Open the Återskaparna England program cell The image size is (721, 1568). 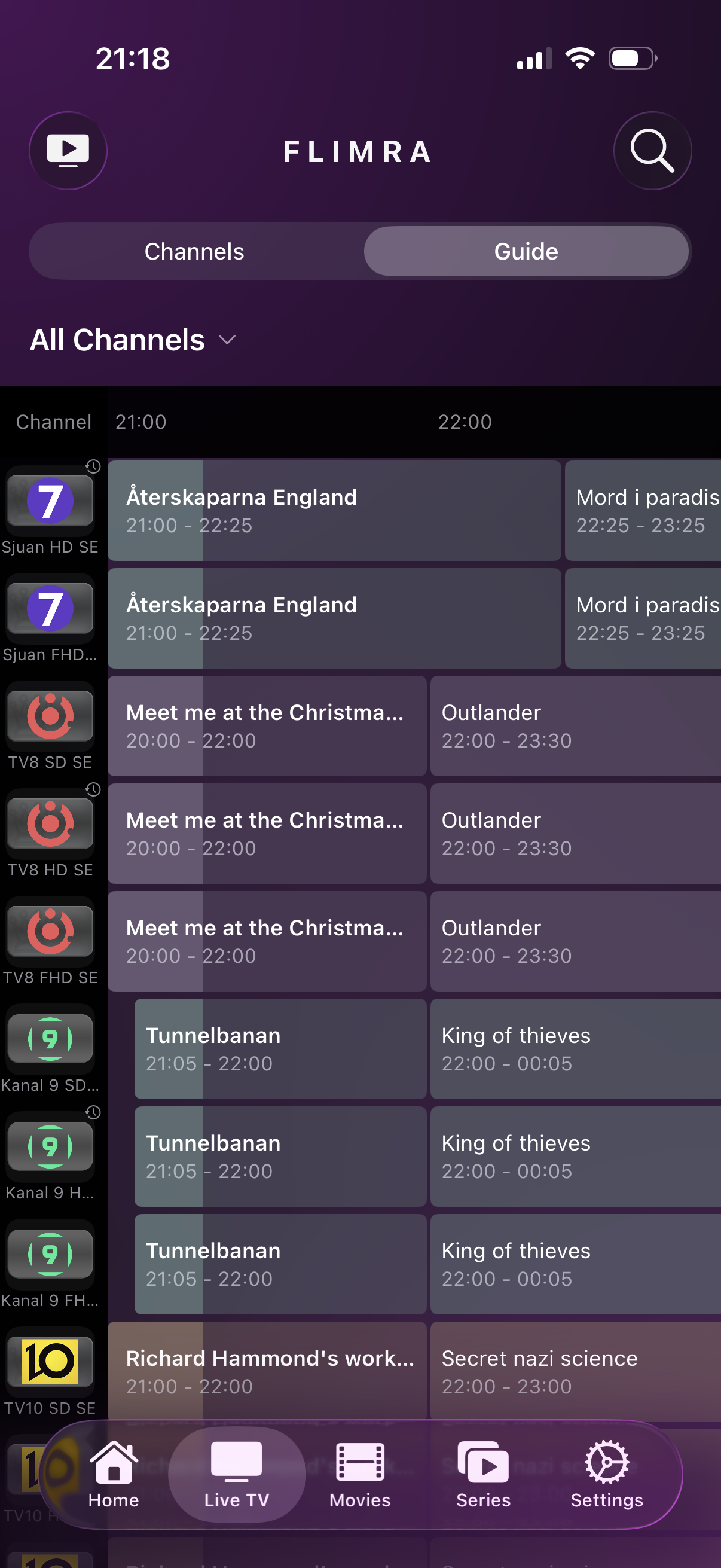[335, 510]
